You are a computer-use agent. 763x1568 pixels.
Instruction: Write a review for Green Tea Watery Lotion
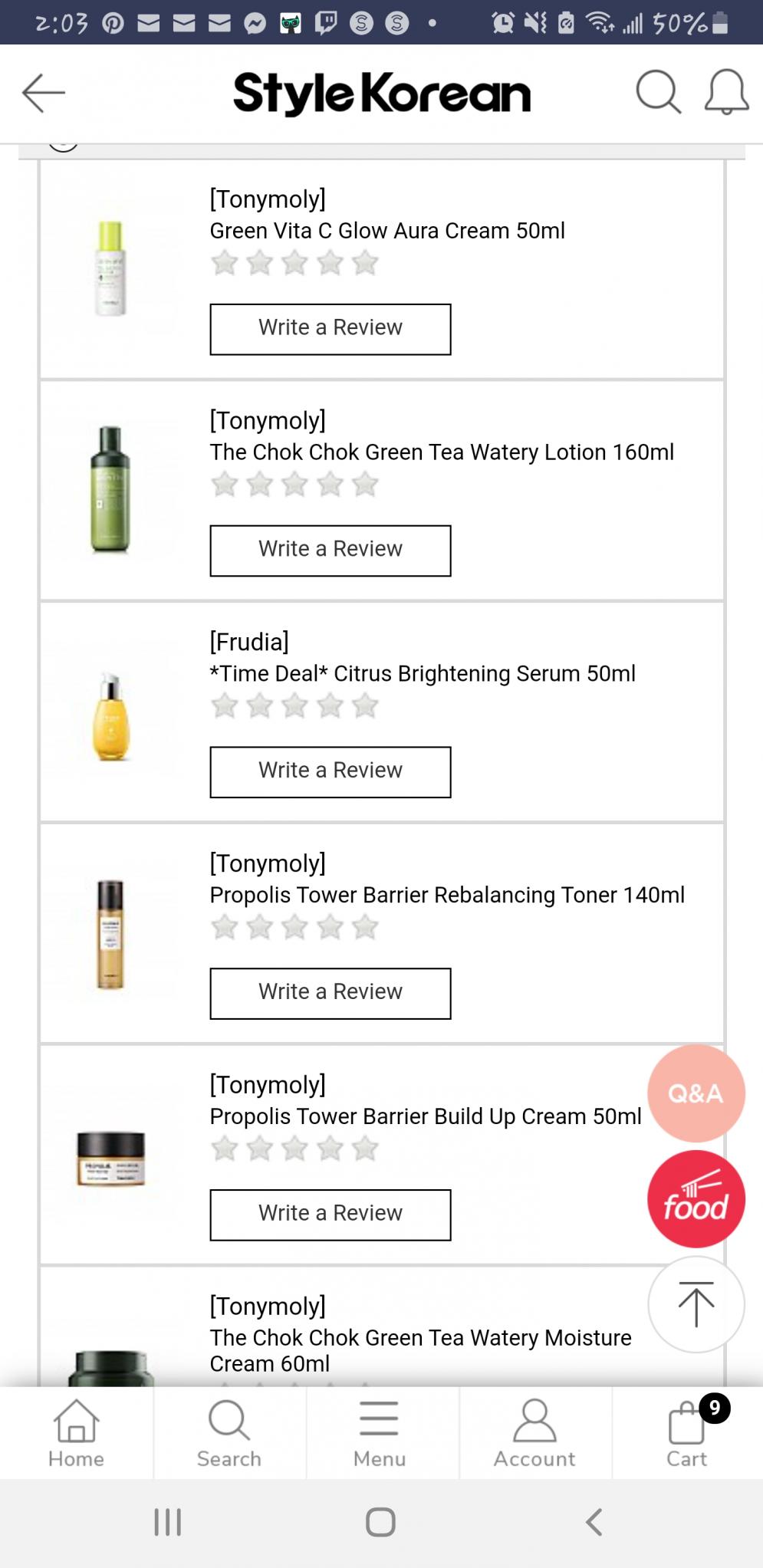coord(331,551)
